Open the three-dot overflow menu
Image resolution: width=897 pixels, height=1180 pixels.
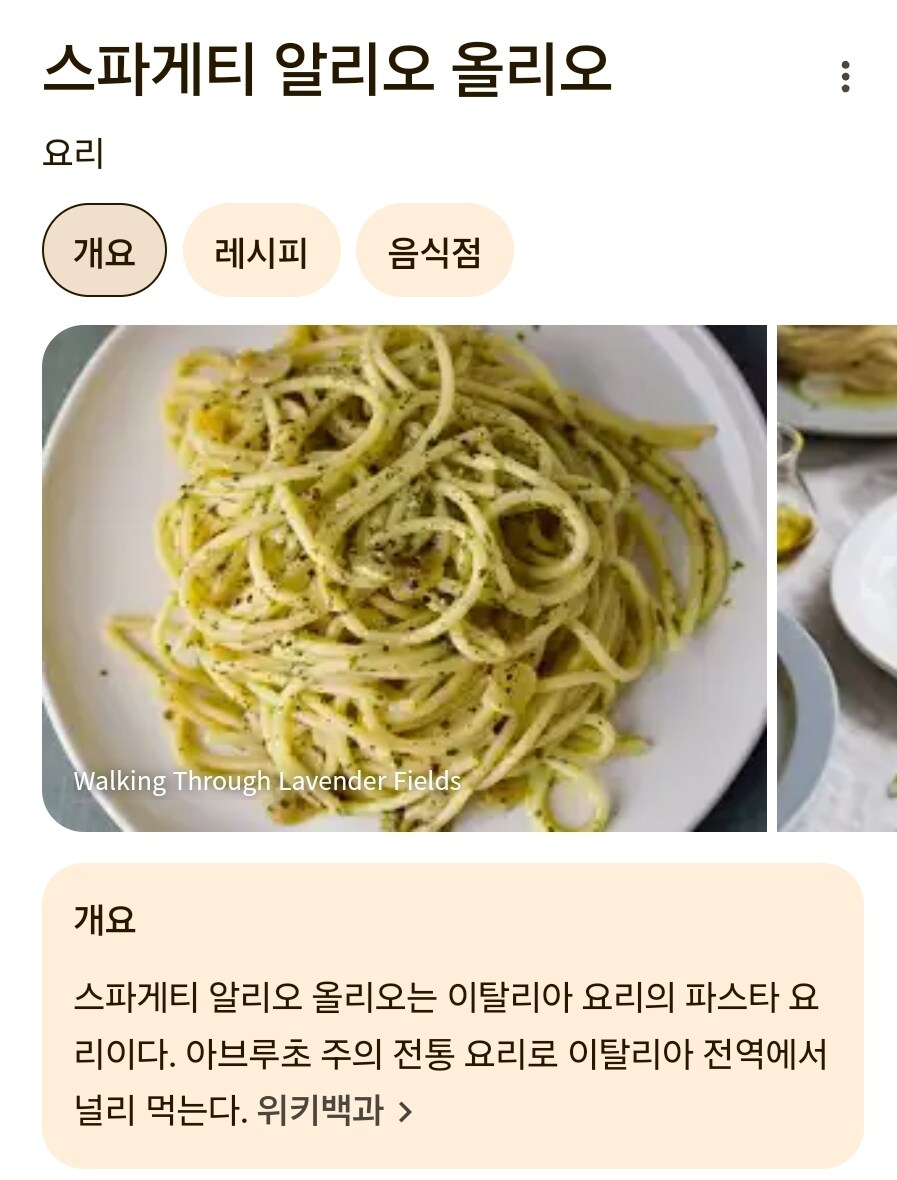pos(845,77)
